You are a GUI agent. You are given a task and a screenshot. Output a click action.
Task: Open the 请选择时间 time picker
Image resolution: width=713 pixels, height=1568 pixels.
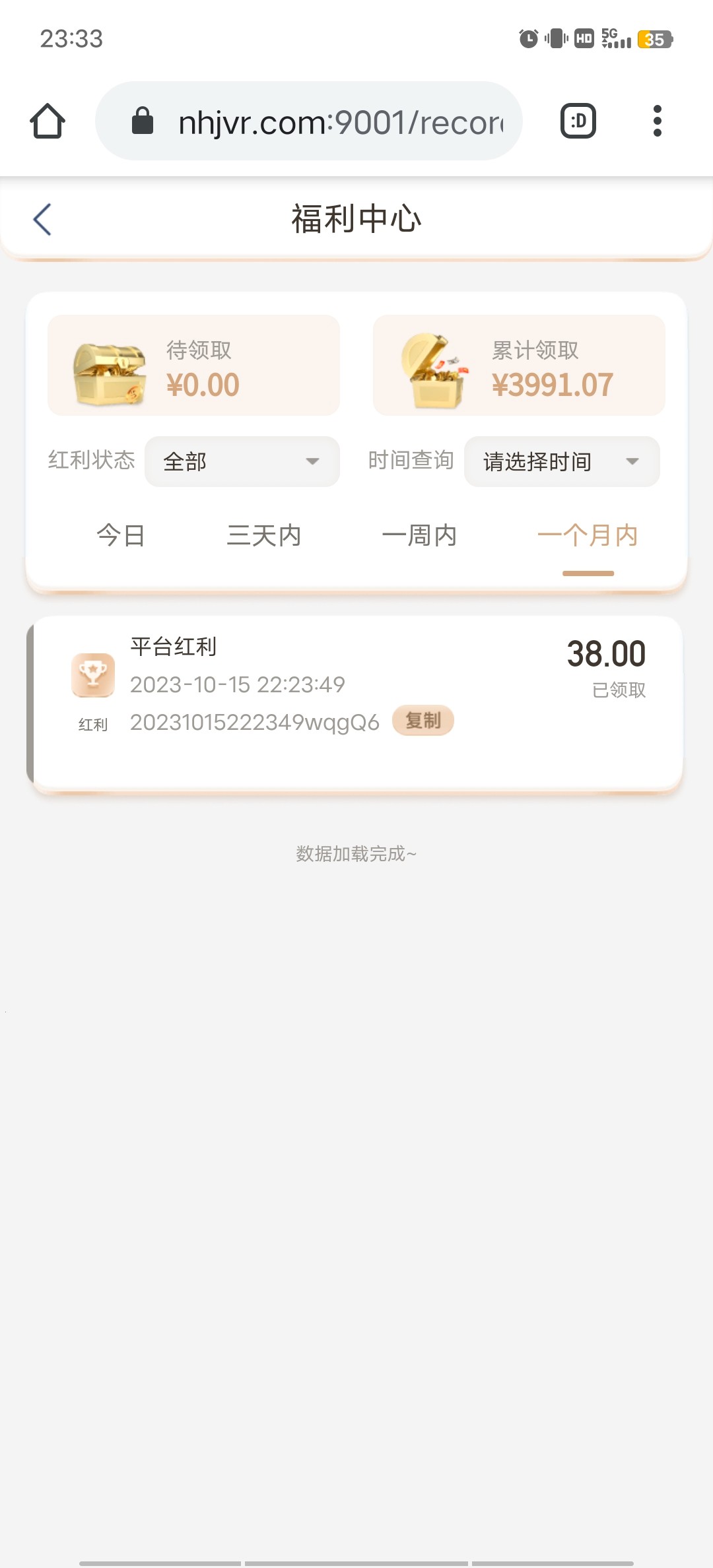[561, 461]
